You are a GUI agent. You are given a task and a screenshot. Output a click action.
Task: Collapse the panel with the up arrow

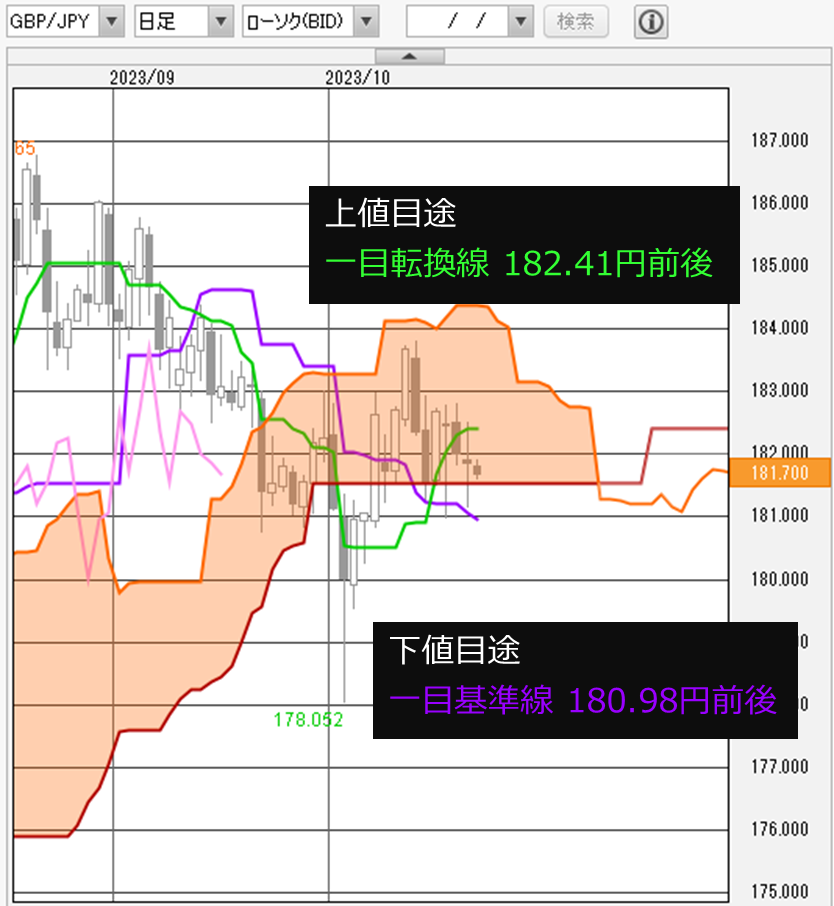(407, 56)
